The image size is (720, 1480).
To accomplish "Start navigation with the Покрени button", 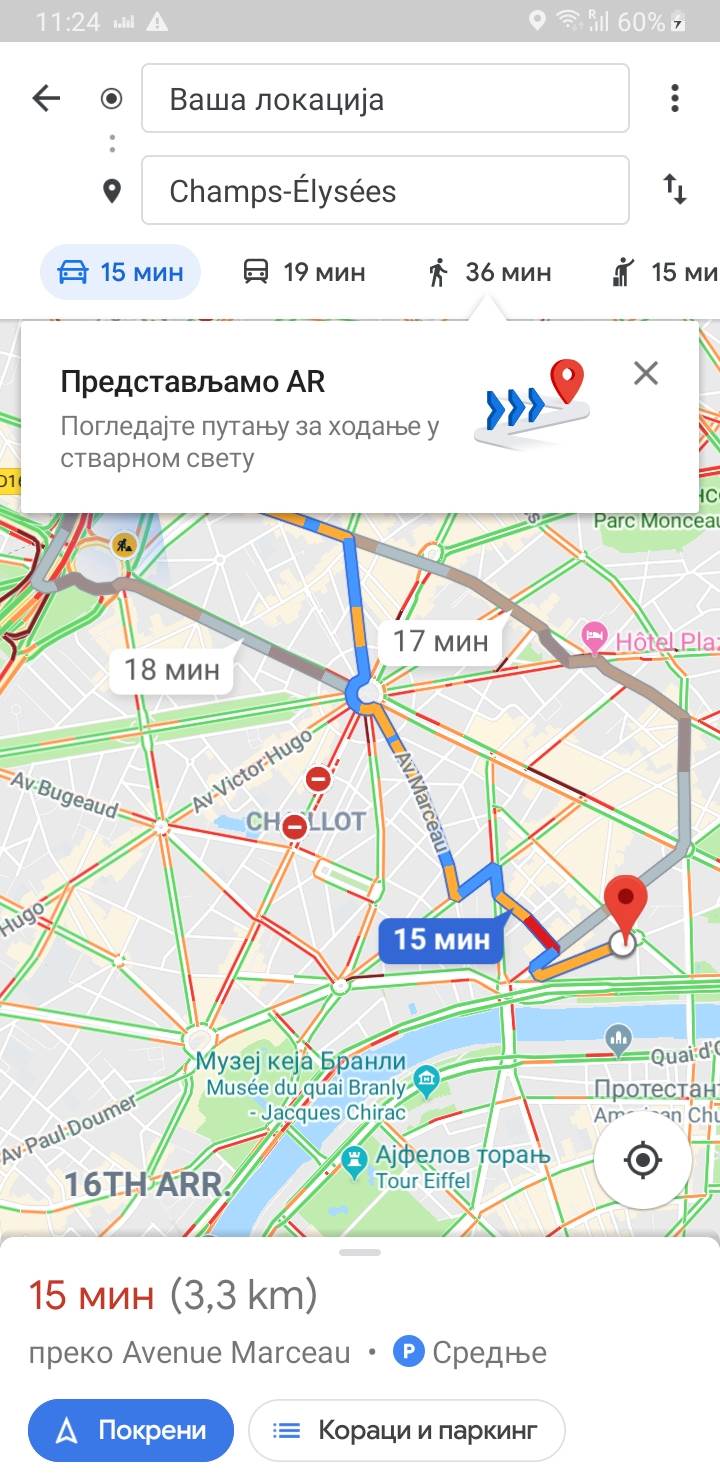I will coord(131,1431).
